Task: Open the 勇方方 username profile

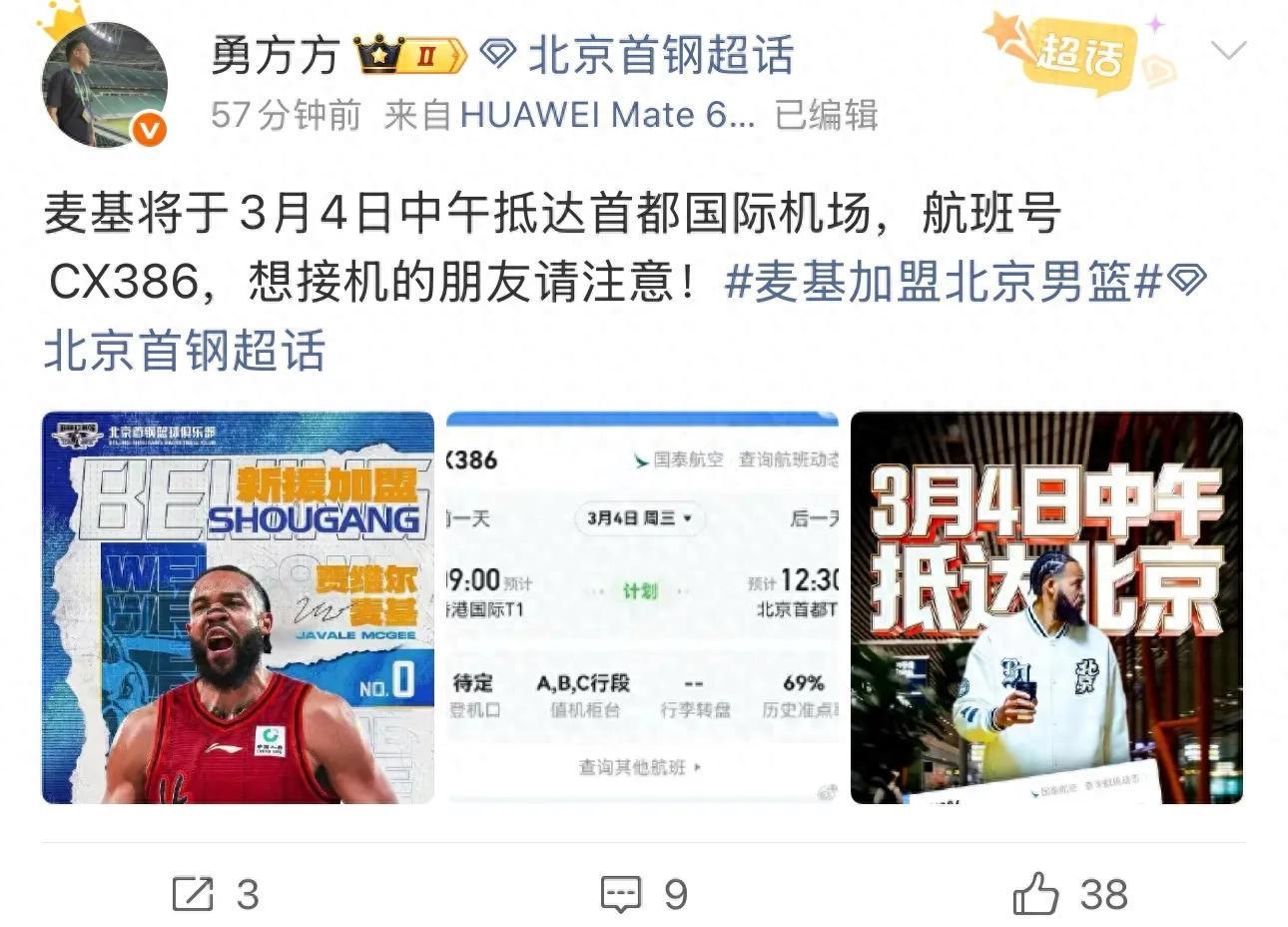Action: (275, 55)
